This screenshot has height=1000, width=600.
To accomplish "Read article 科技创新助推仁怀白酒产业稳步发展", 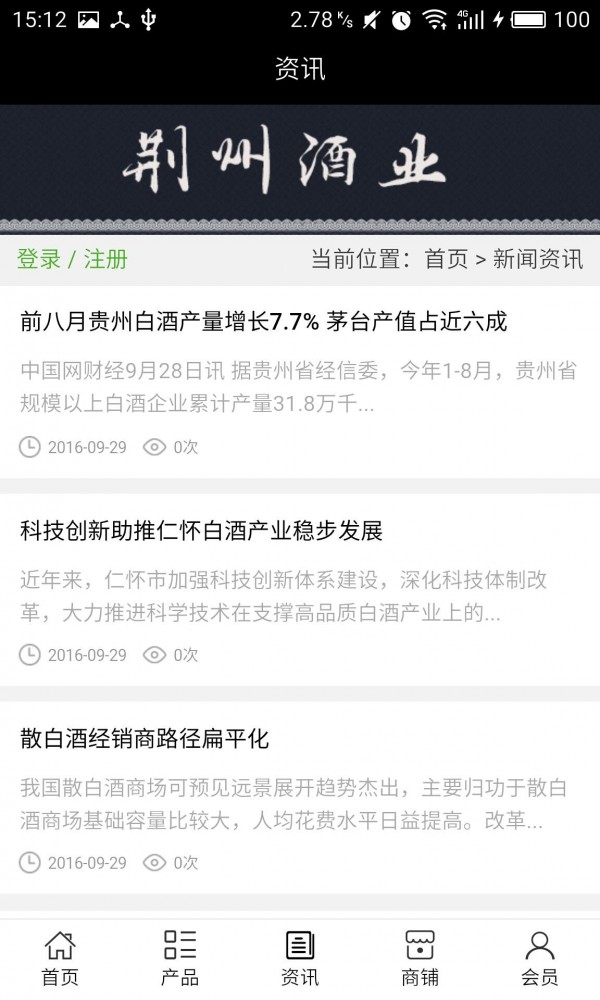I will 202,531.
